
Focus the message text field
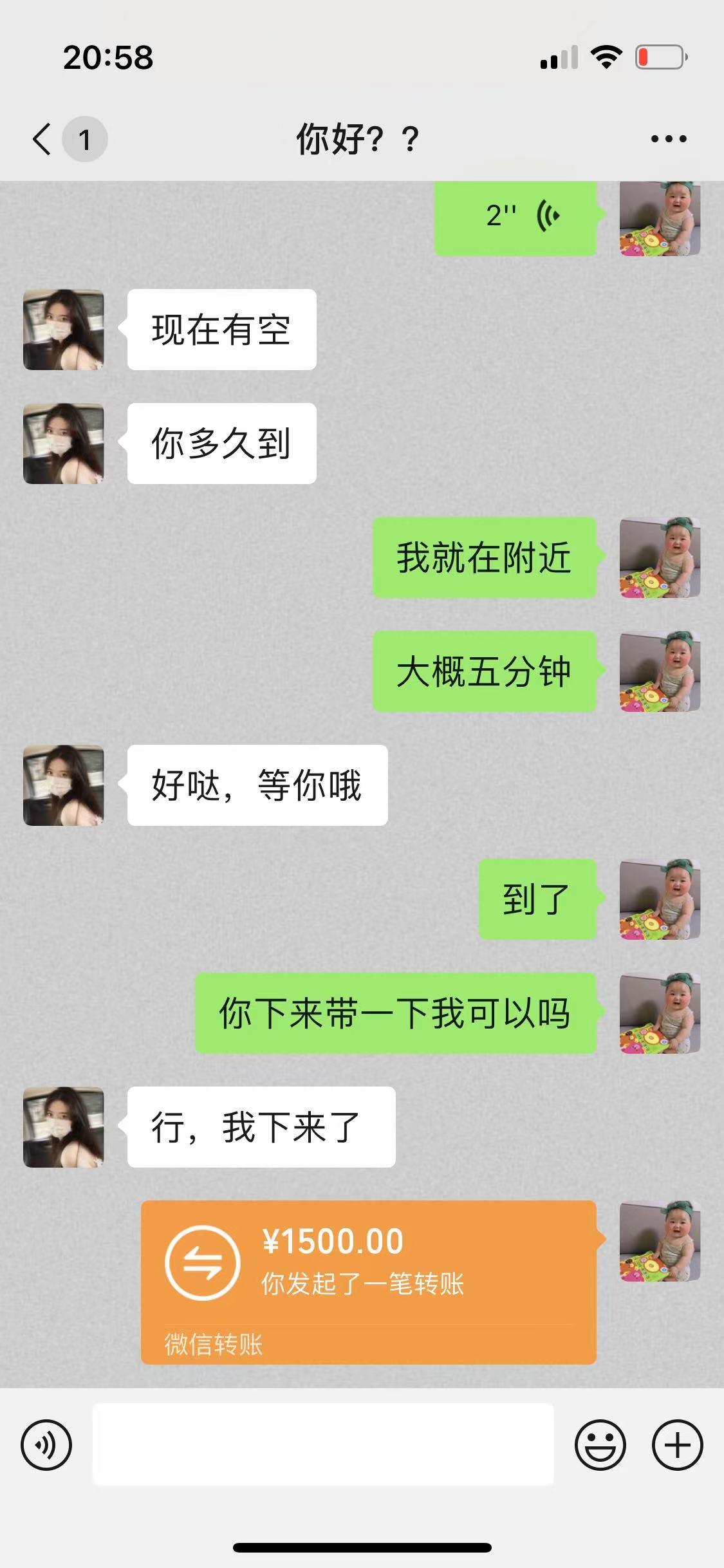coord(323,1445)
